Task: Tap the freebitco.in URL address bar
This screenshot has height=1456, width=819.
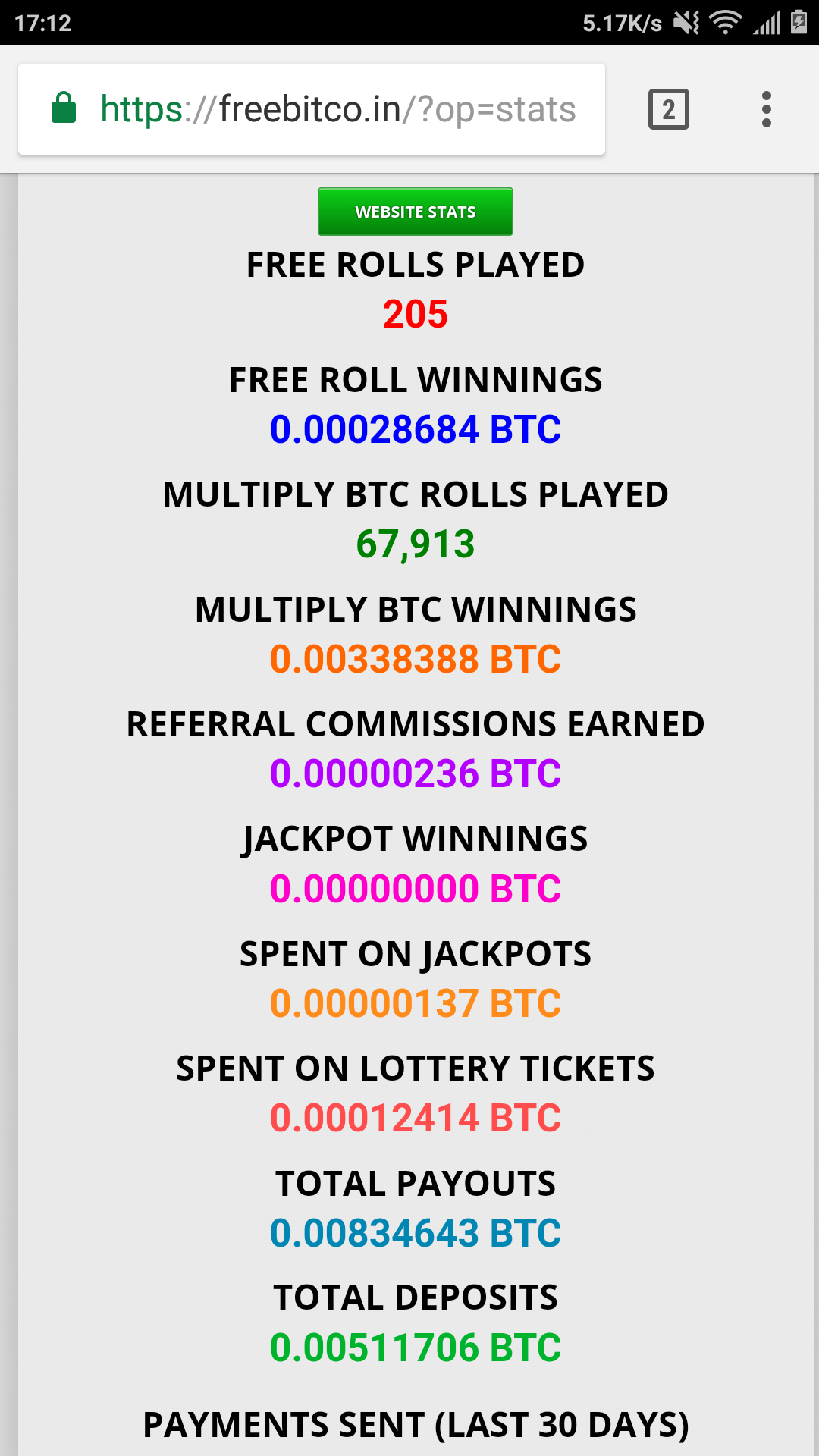Action: [312, 109]
